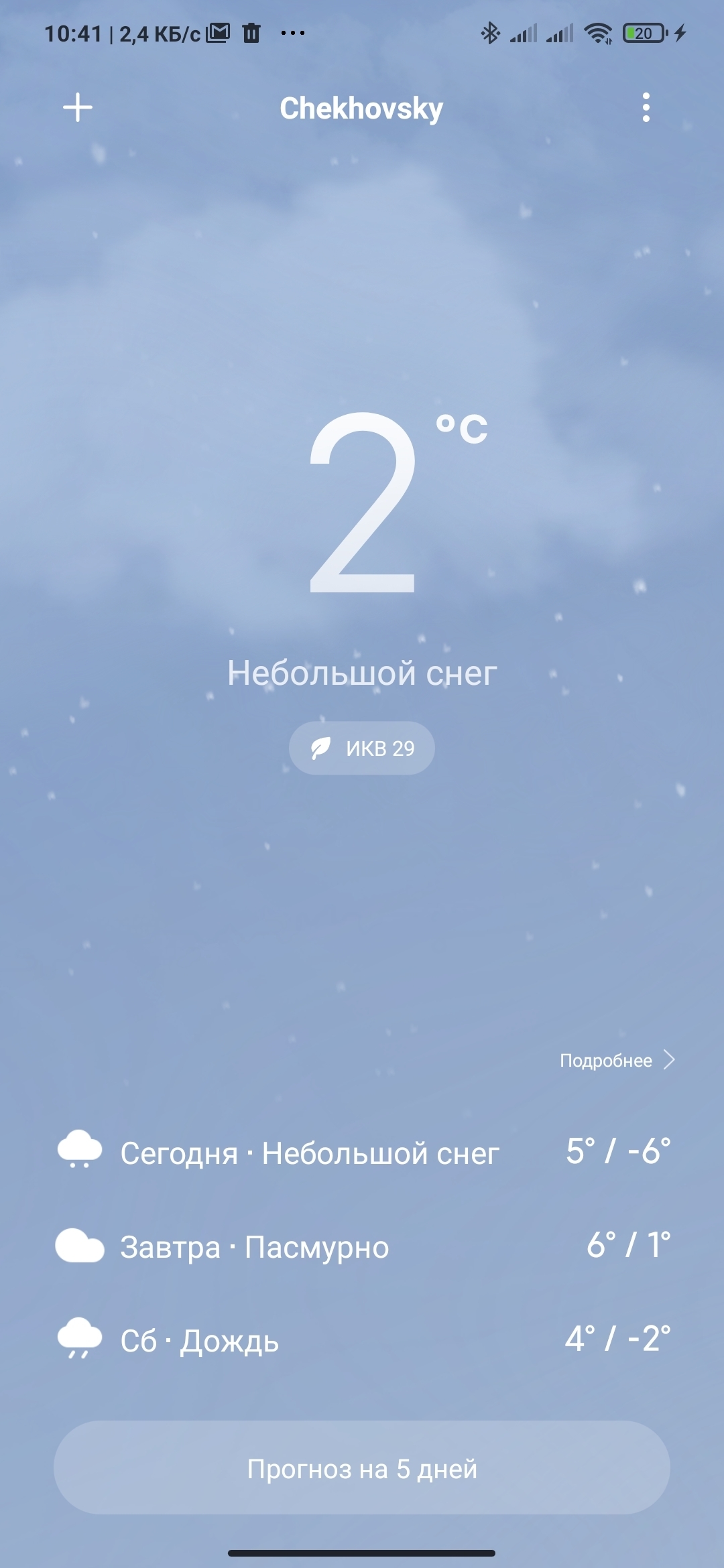
Task: Select the Сб Дождь forecast row
Action: [362, 1340]
